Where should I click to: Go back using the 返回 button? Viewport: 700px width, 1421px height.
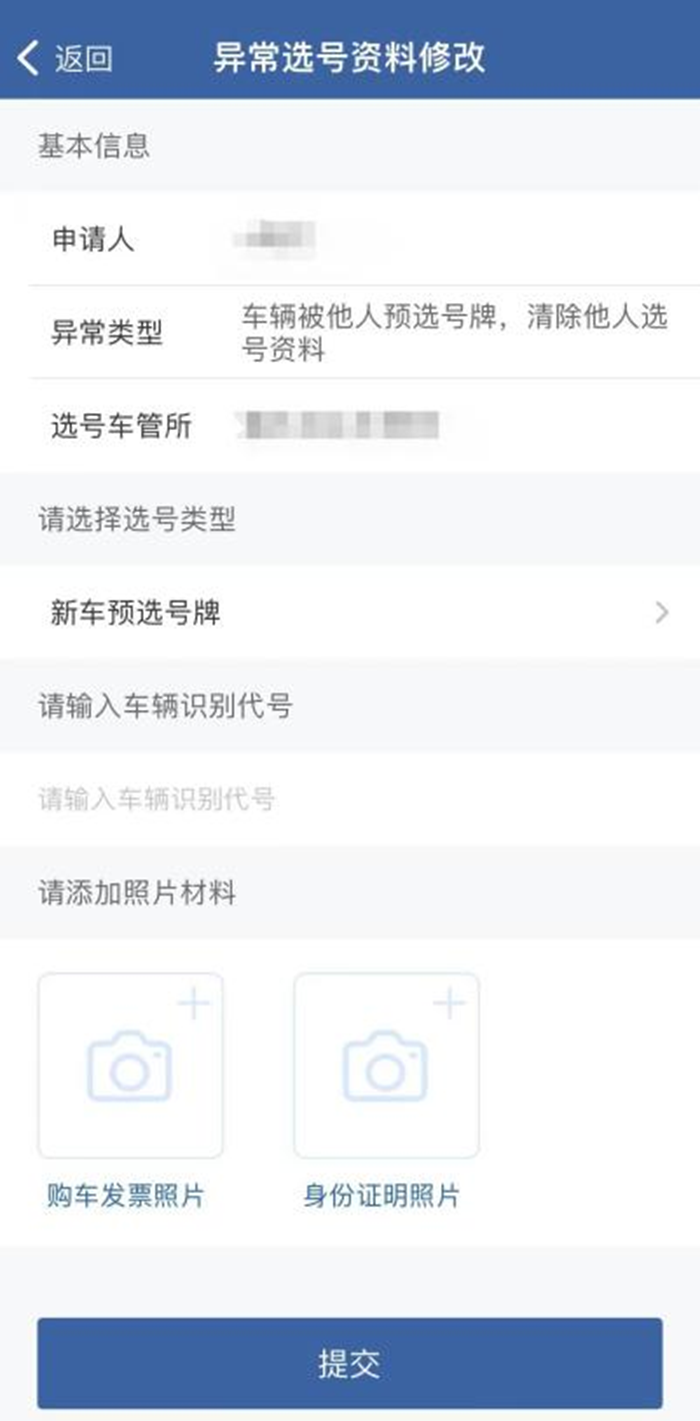point(64,59)
